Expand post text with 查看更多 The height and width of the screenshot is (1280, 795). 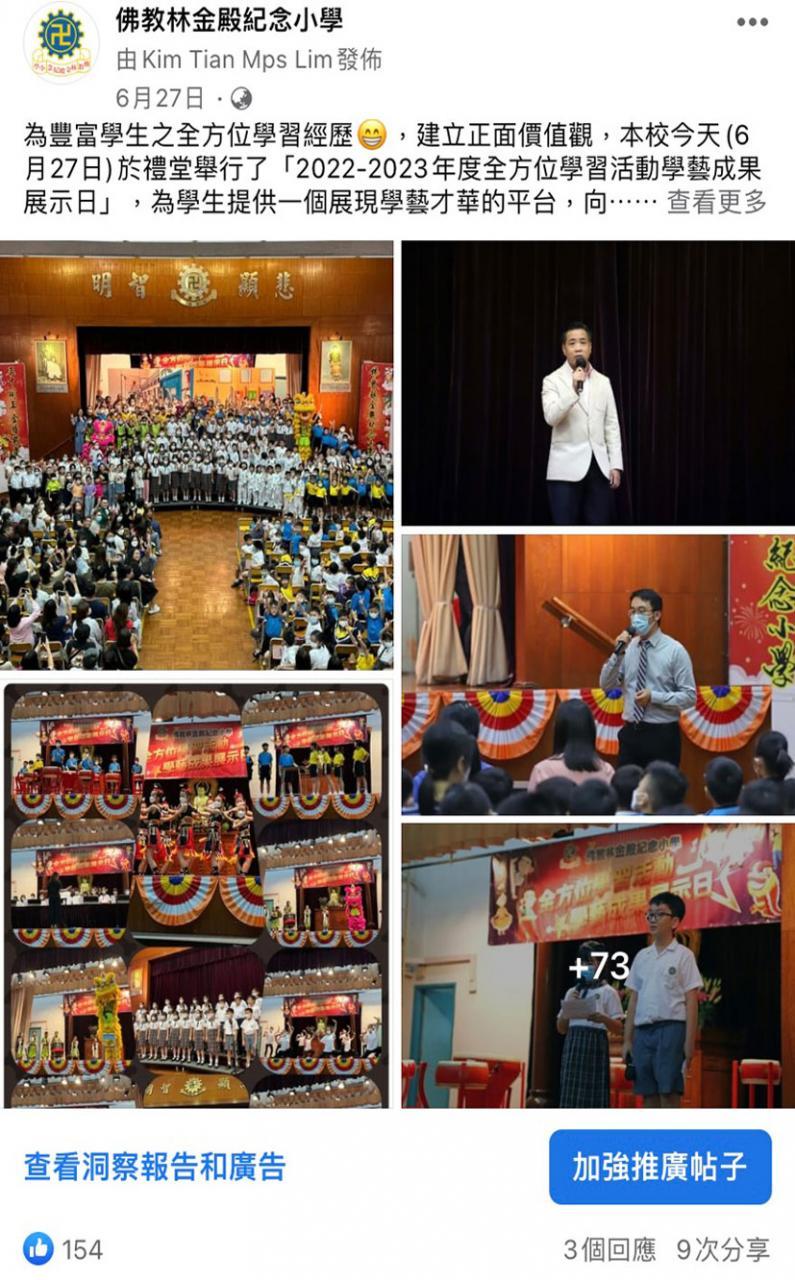point(716,202)
